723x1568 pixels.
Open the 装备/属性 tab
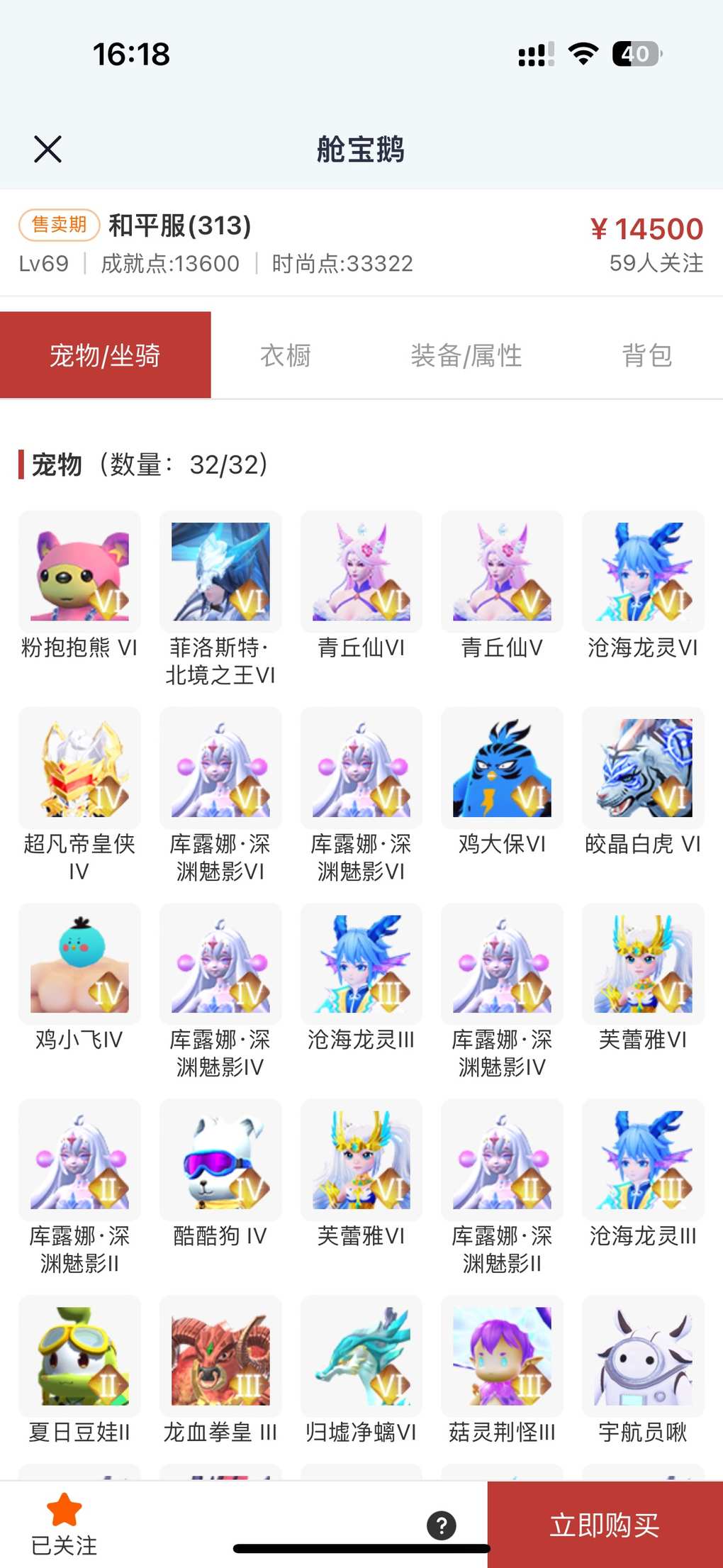(x=466, y=355)
